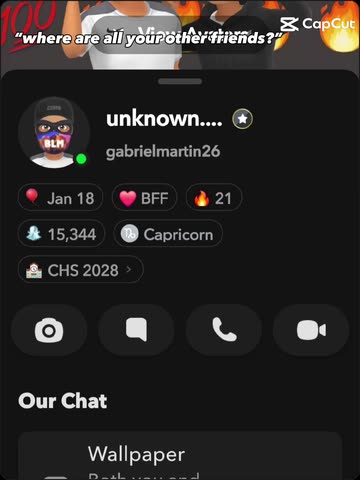Start a voice call with this friend

[224, 330]
